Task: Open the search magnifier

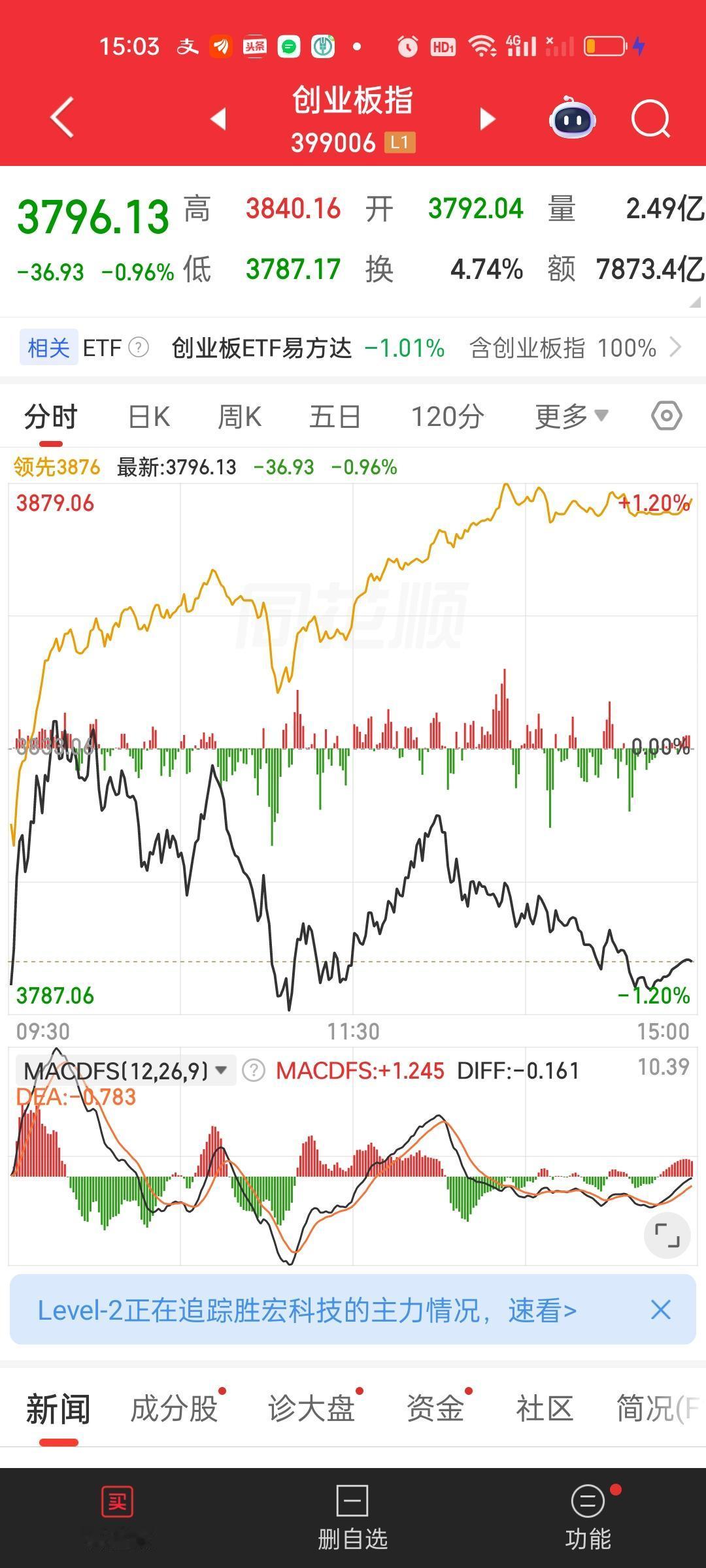Action: click(x=651, y=119)
